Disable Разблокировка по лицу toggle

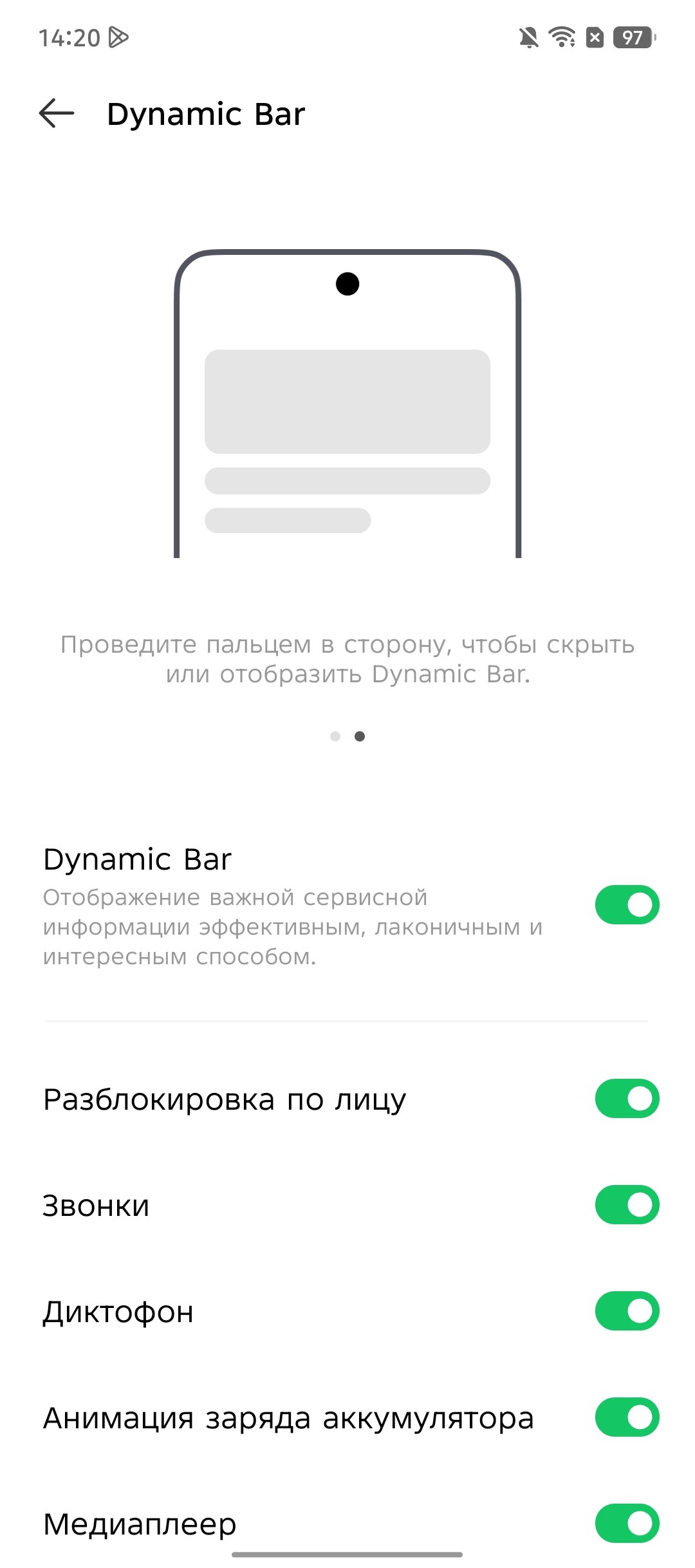[x=627, y=1098]
